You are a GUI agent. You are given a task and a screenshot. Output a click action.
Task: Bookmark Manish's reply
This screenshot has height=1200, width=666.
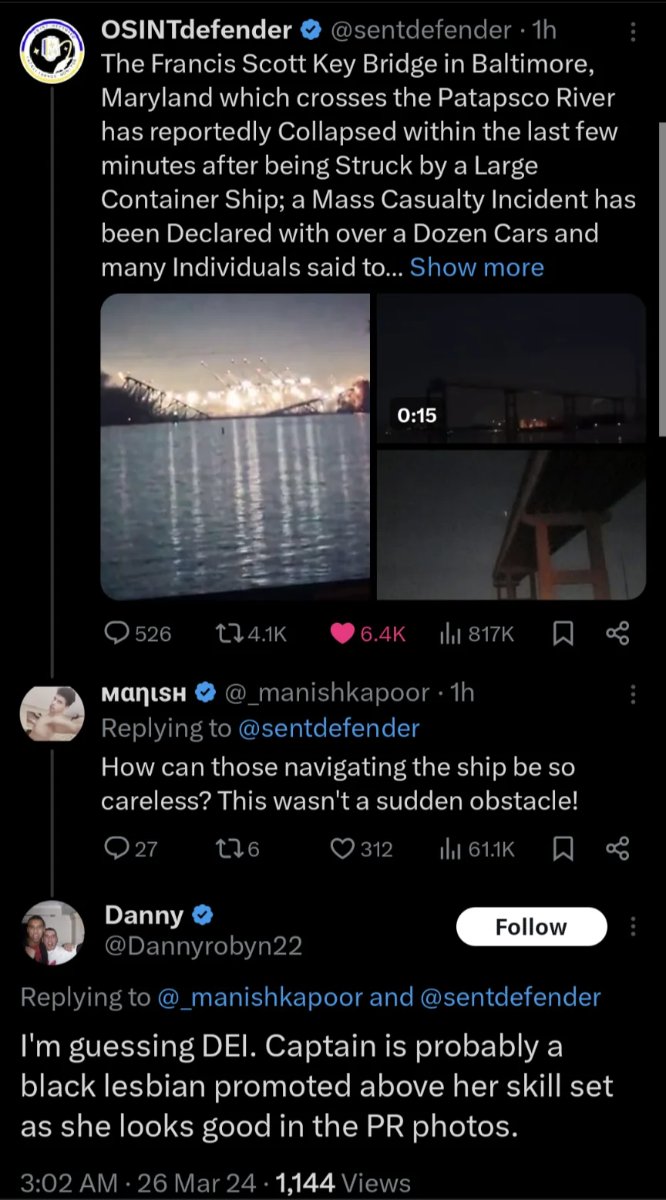(563, 849)
